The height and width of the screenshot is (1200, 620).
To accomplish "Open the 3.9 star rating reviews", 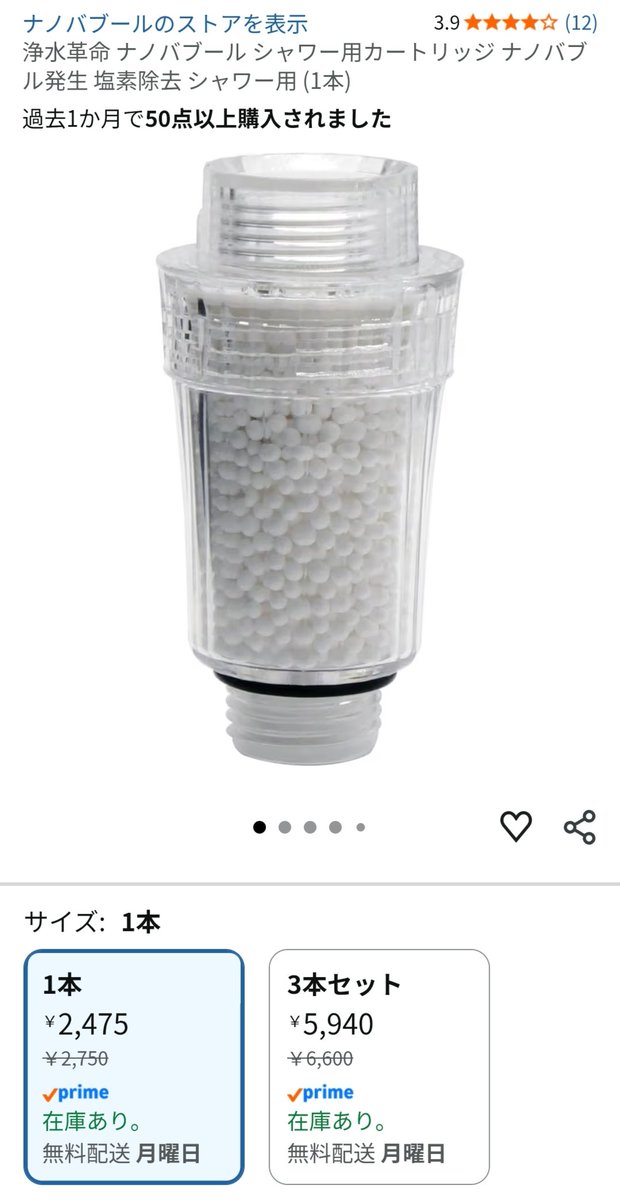I will 515,22.
